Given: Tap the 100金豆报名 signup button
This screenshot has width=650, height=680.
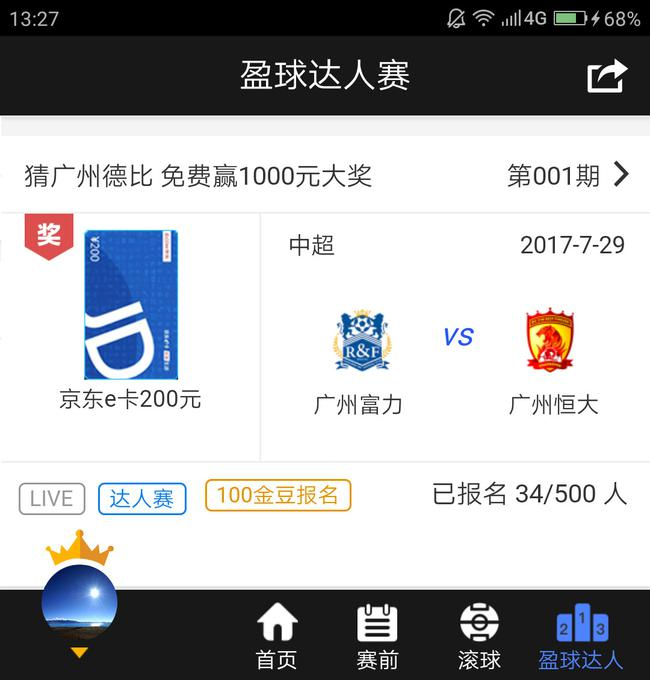Looking at the screenshot, I should coord(278,495).
